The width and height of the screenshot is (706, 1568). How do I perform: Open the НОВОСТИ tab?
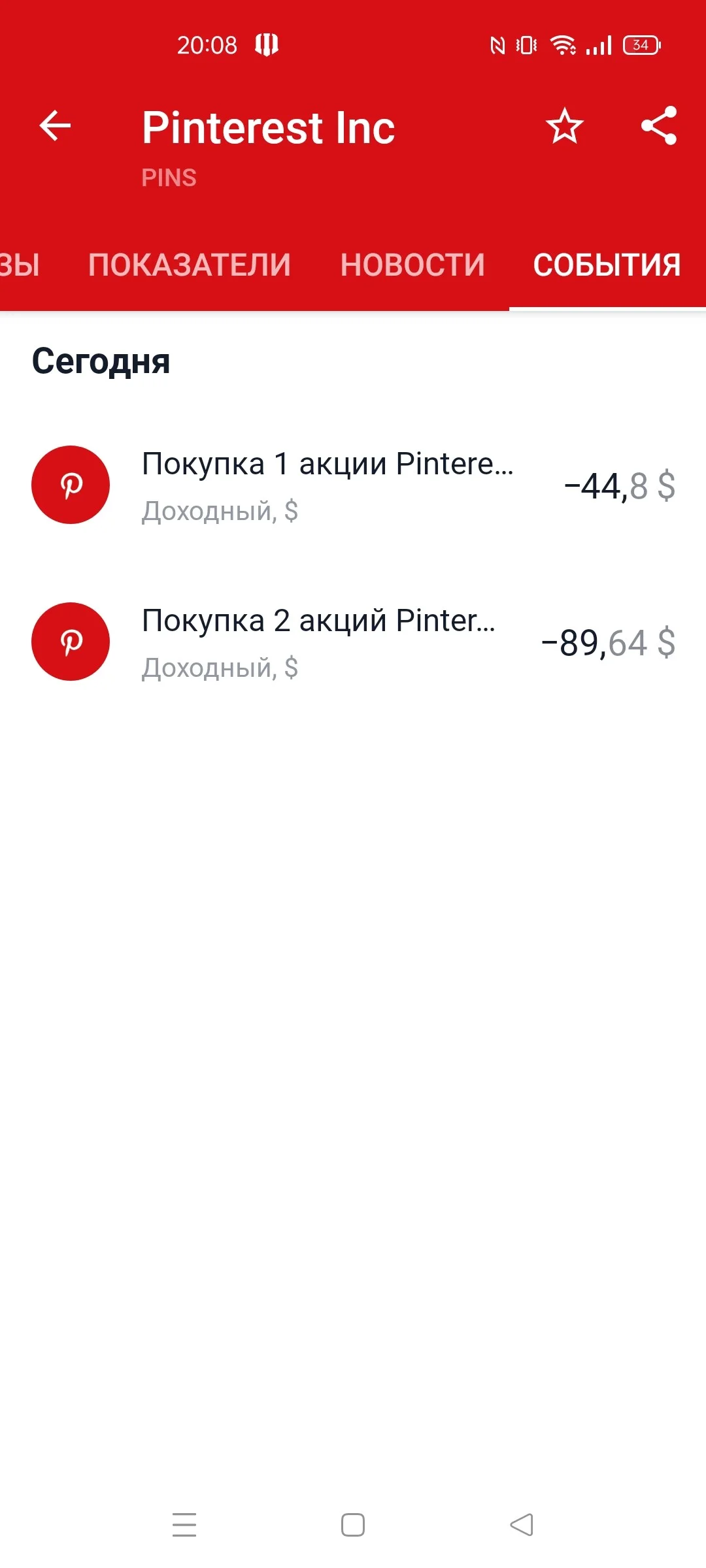coord(412,265)
